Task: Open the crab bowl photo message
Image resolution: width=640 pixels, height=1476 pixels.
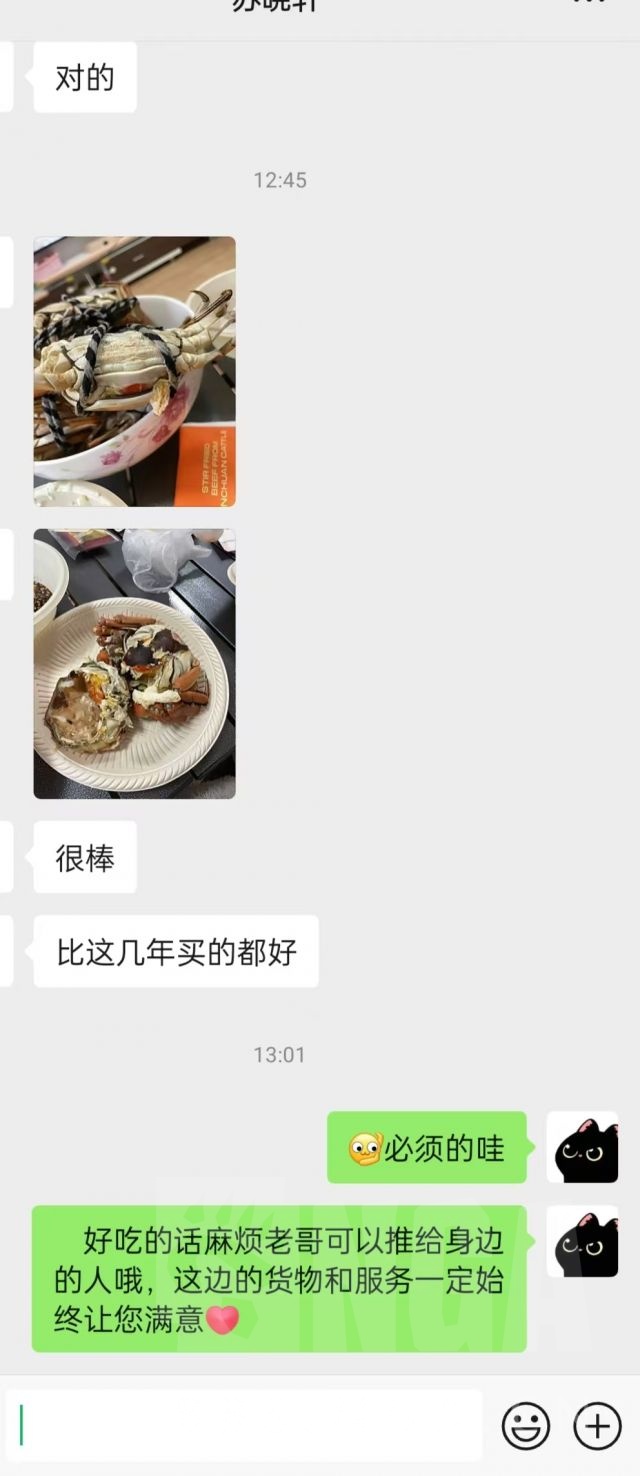Action: pos(135,372)
